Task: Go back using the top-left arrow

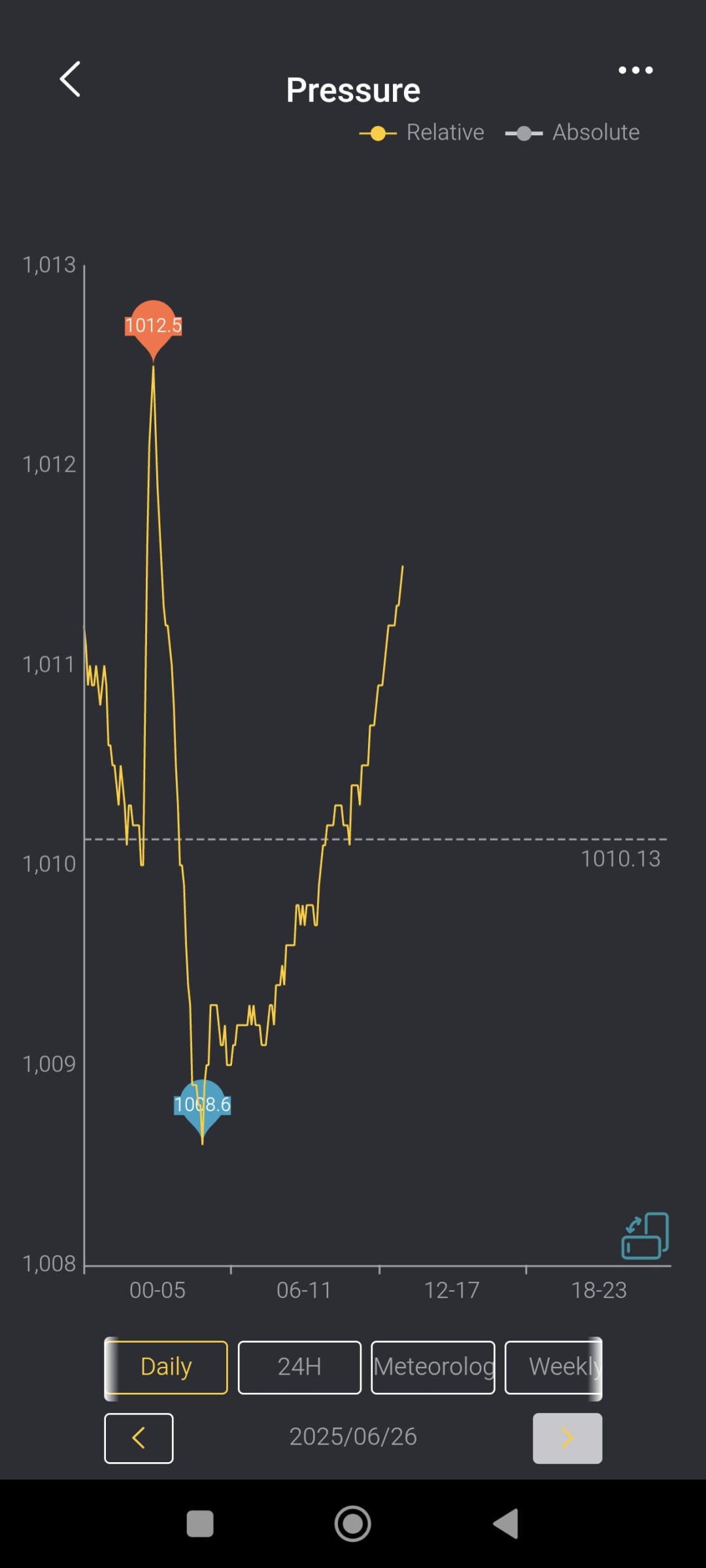Action: click(70, 79)
